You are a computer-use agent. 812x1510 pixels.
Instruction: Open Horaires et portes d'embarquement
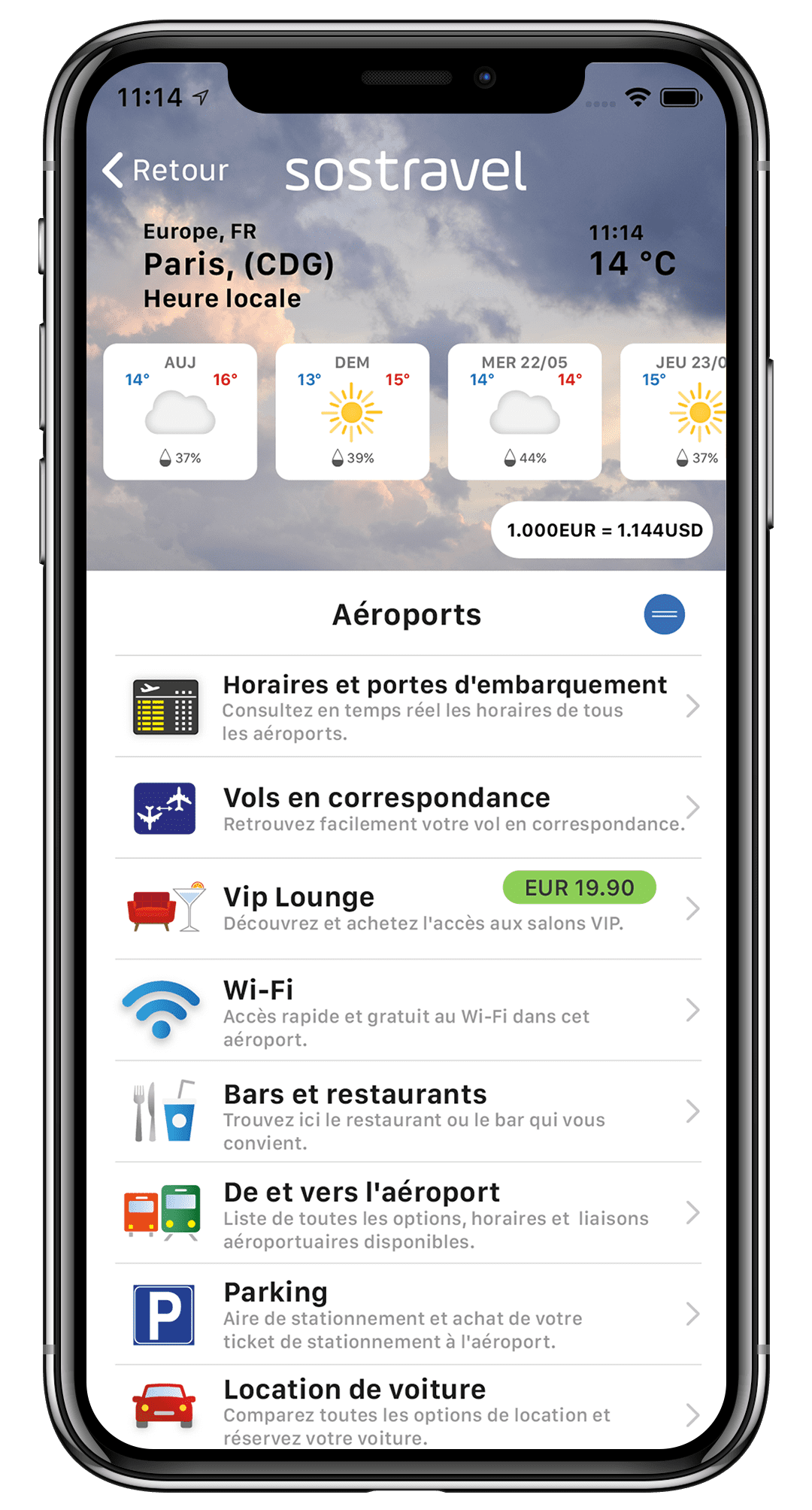tap(408, 707)
